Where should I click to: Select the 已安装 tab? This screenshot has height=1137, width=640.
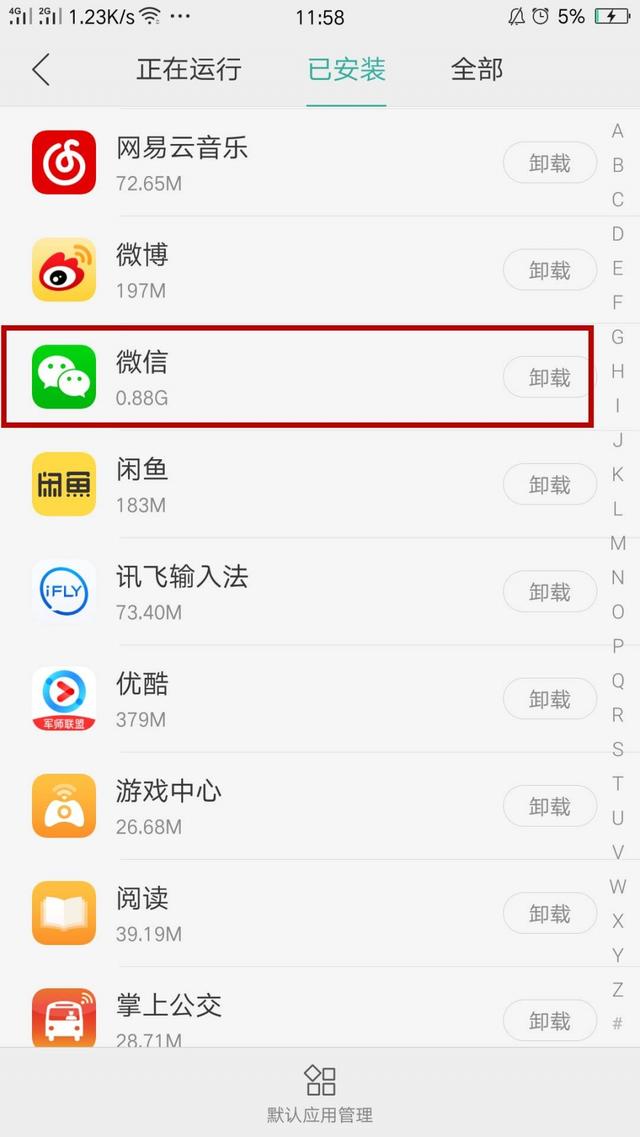(346, 70)
